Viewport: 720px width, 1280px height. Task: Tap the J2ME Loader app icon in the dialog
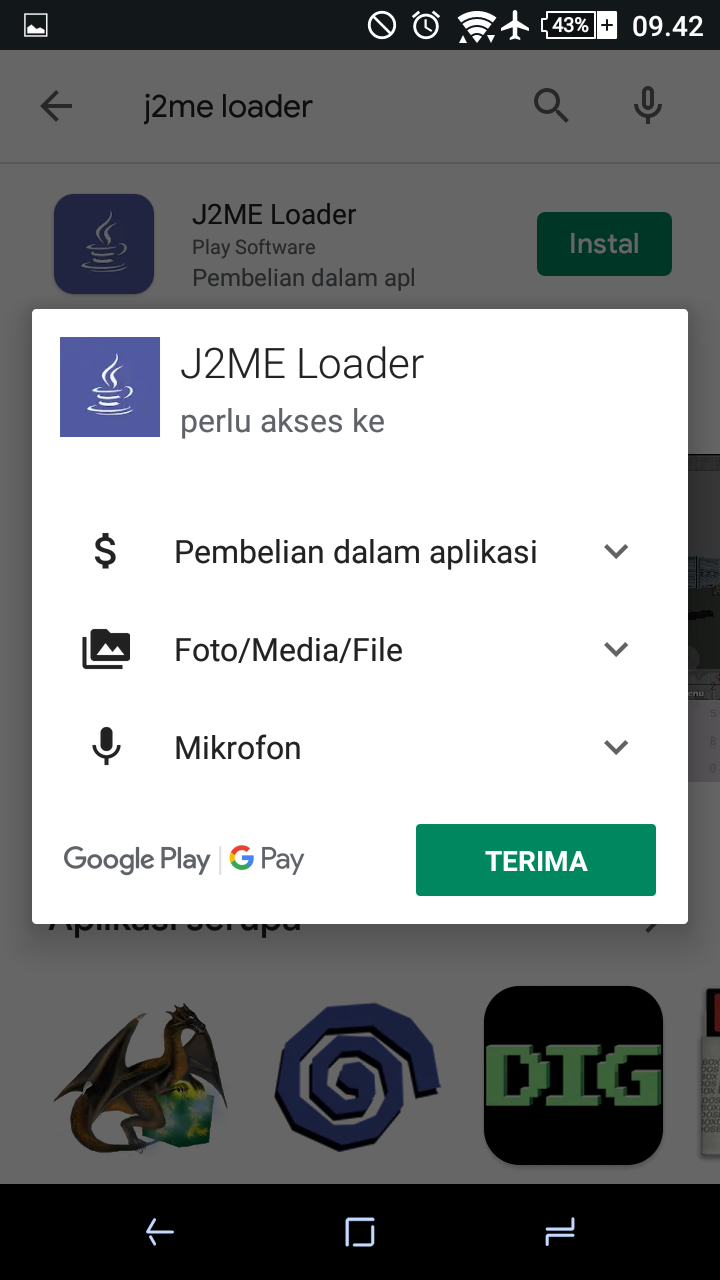[110, 387]
